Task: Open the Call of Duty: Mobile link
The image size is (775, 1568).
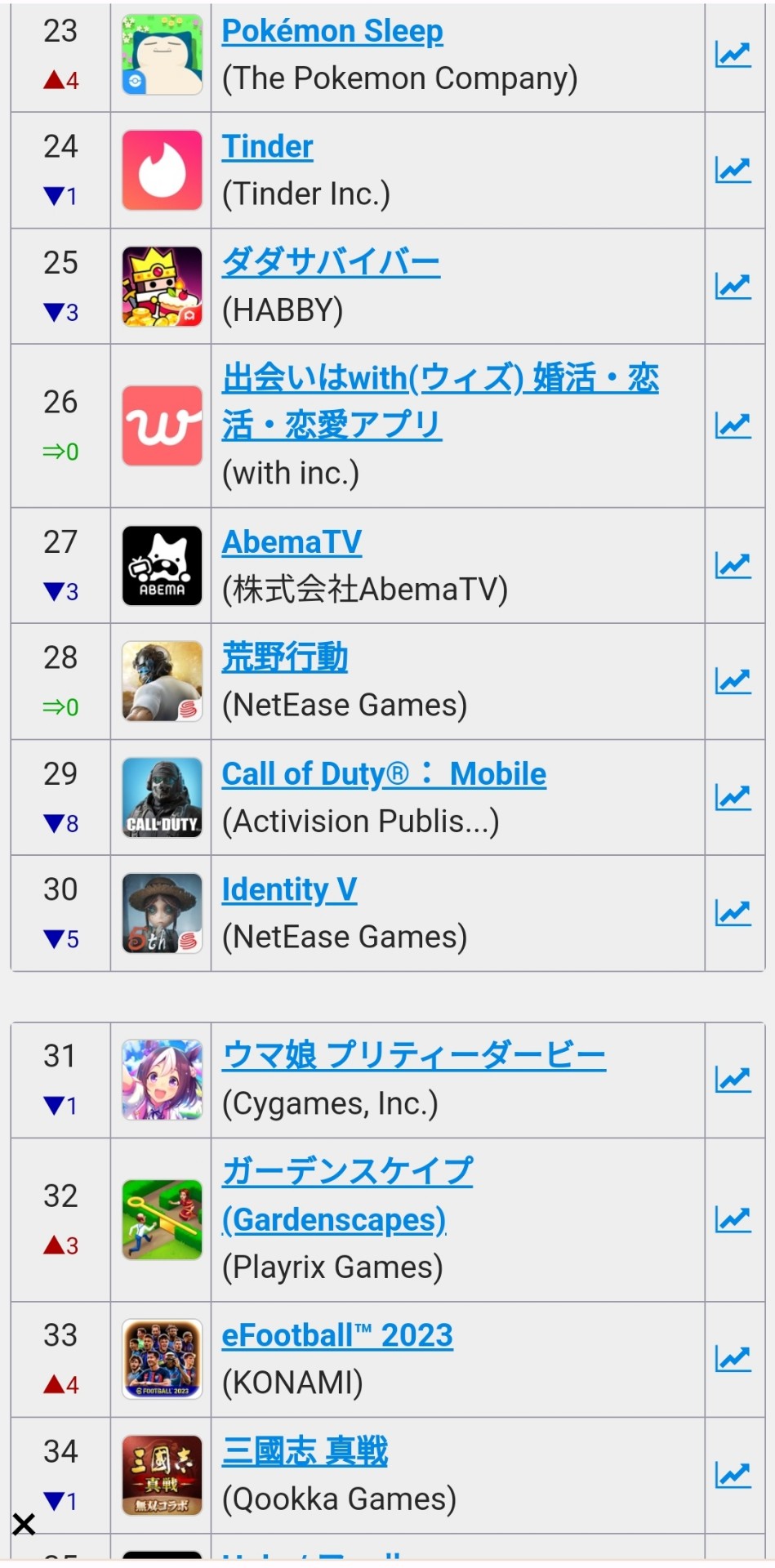Action: [x=384, y=774]
